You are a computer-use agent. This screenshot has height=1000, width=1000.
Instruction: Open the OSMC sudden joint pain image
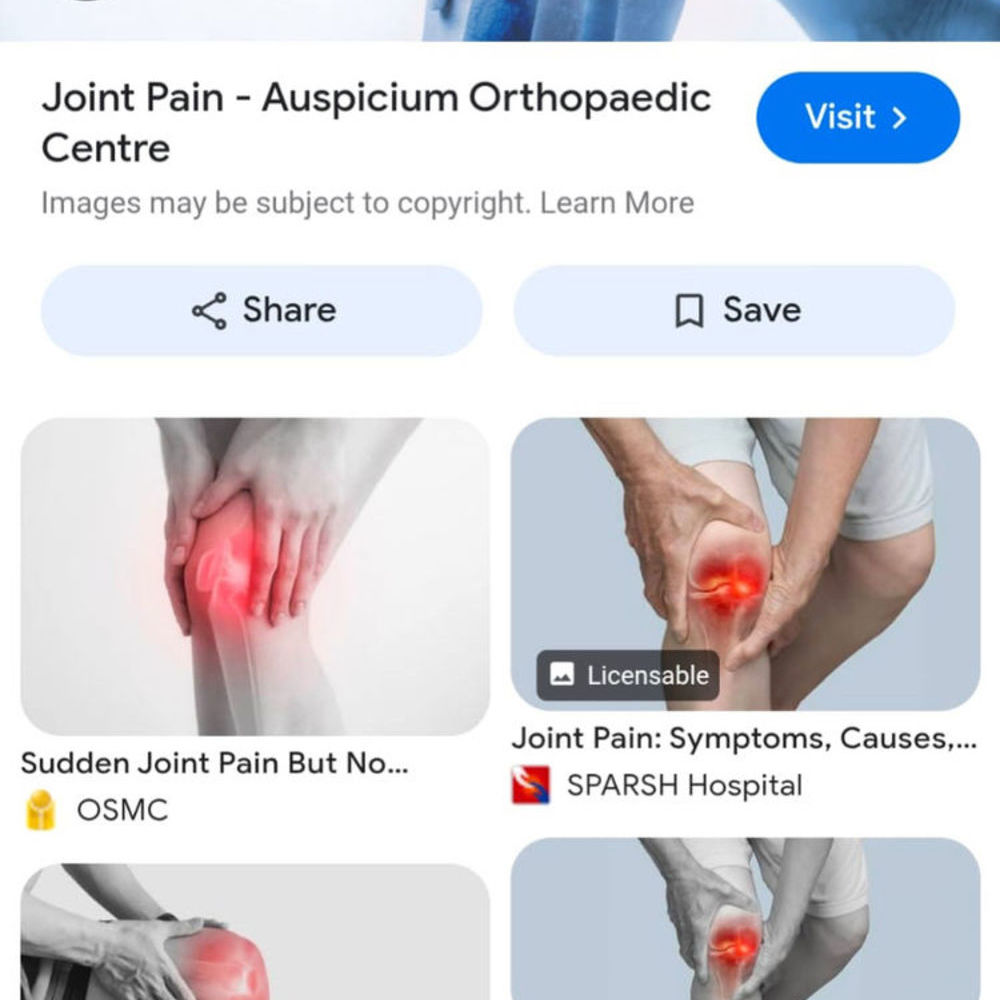click(255, 576)
